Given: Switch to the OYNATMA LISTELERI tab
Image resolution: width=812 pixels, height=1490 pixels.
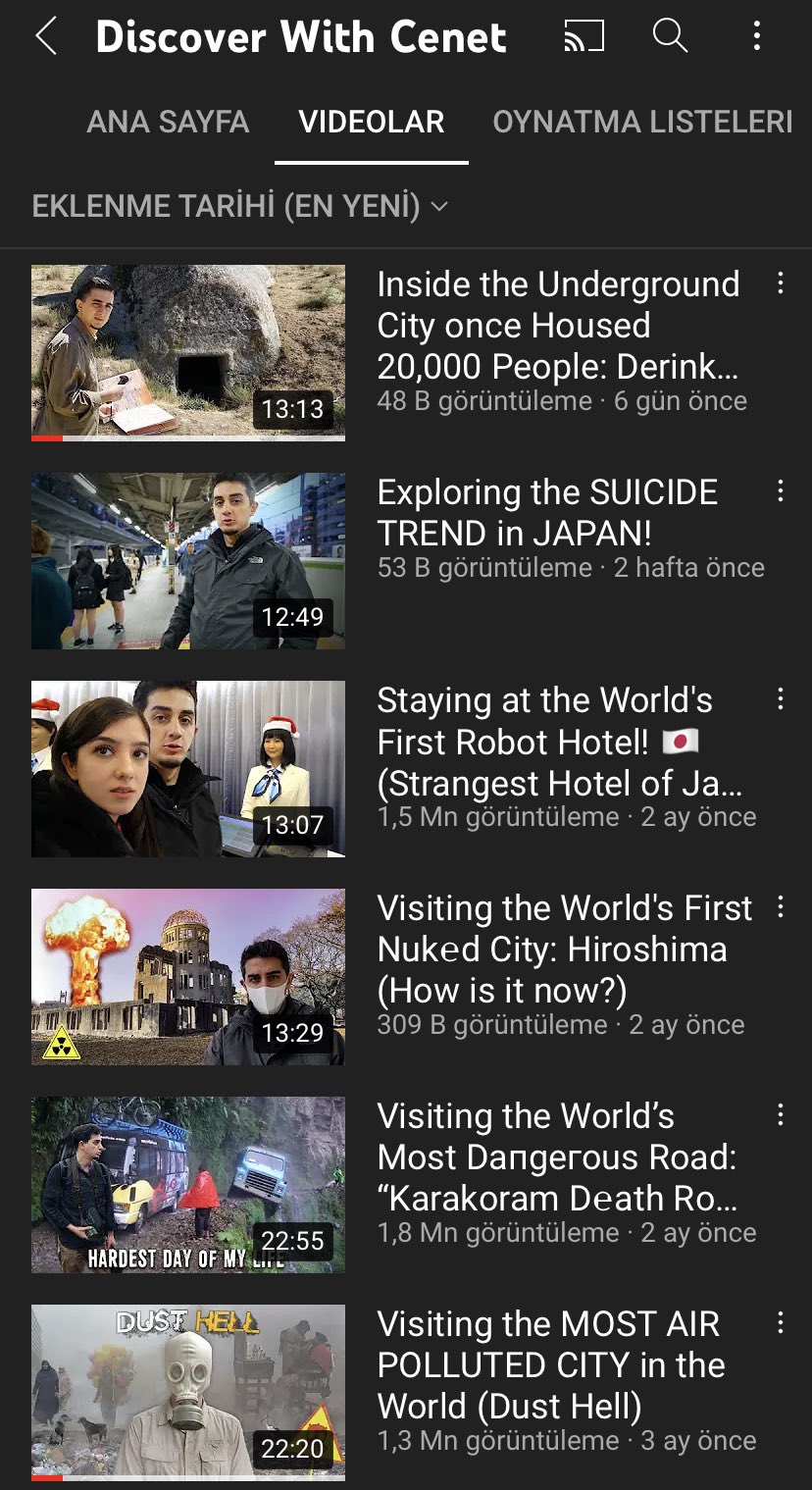Looking at the screenshot, I should coord(642,122).
